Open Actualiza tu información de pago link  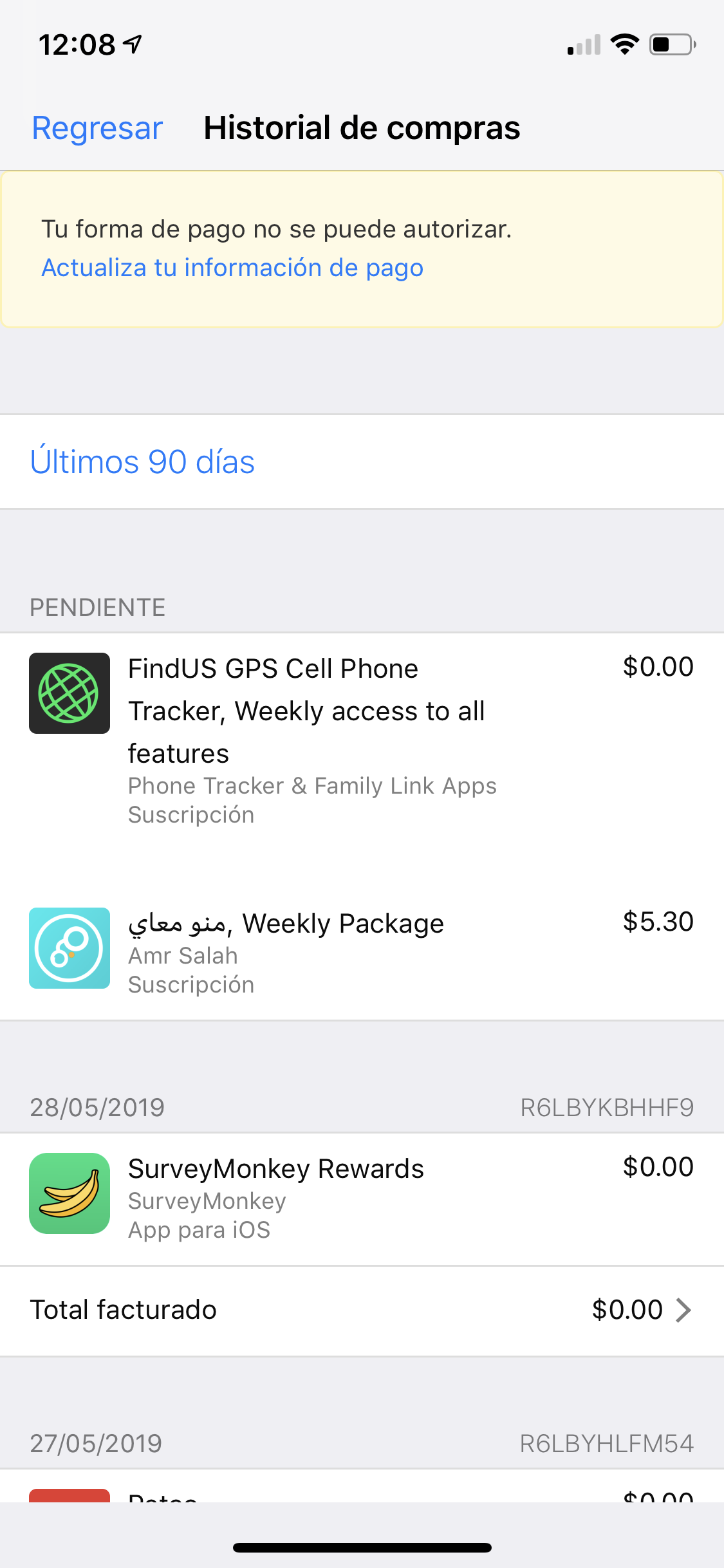pos(232,268)
